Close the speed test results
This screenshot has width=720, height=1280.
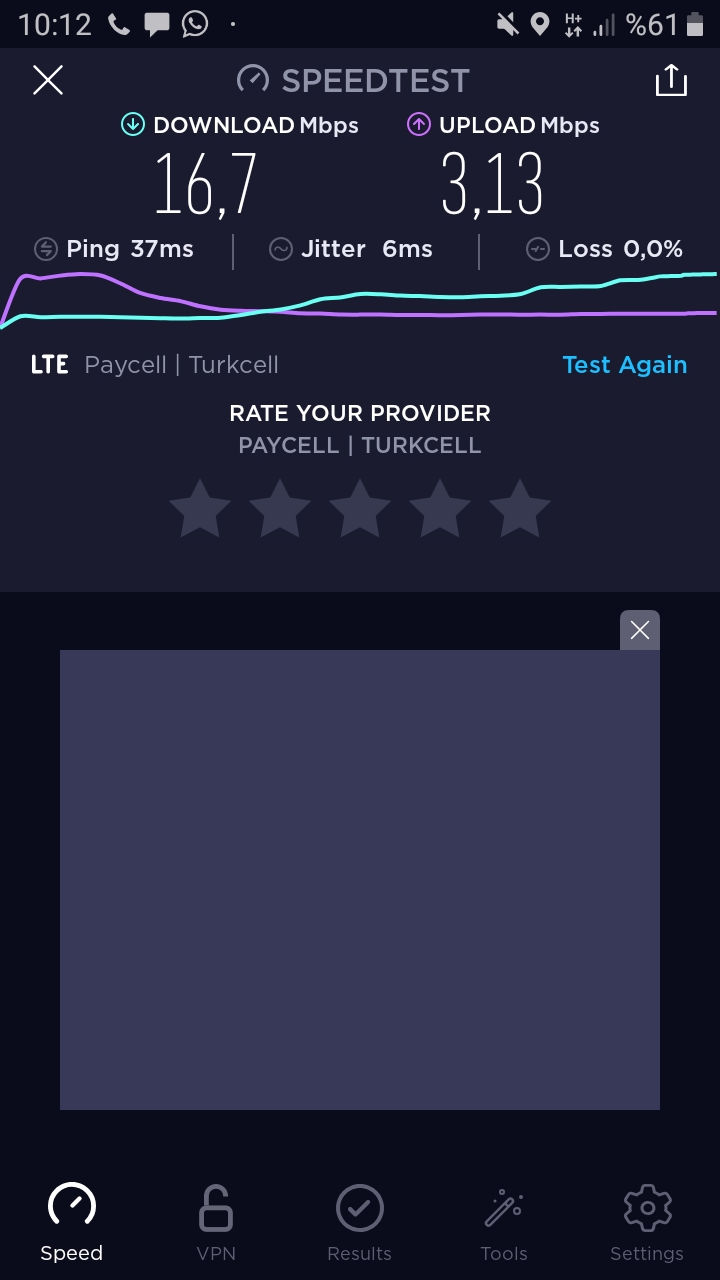(48, 80)
